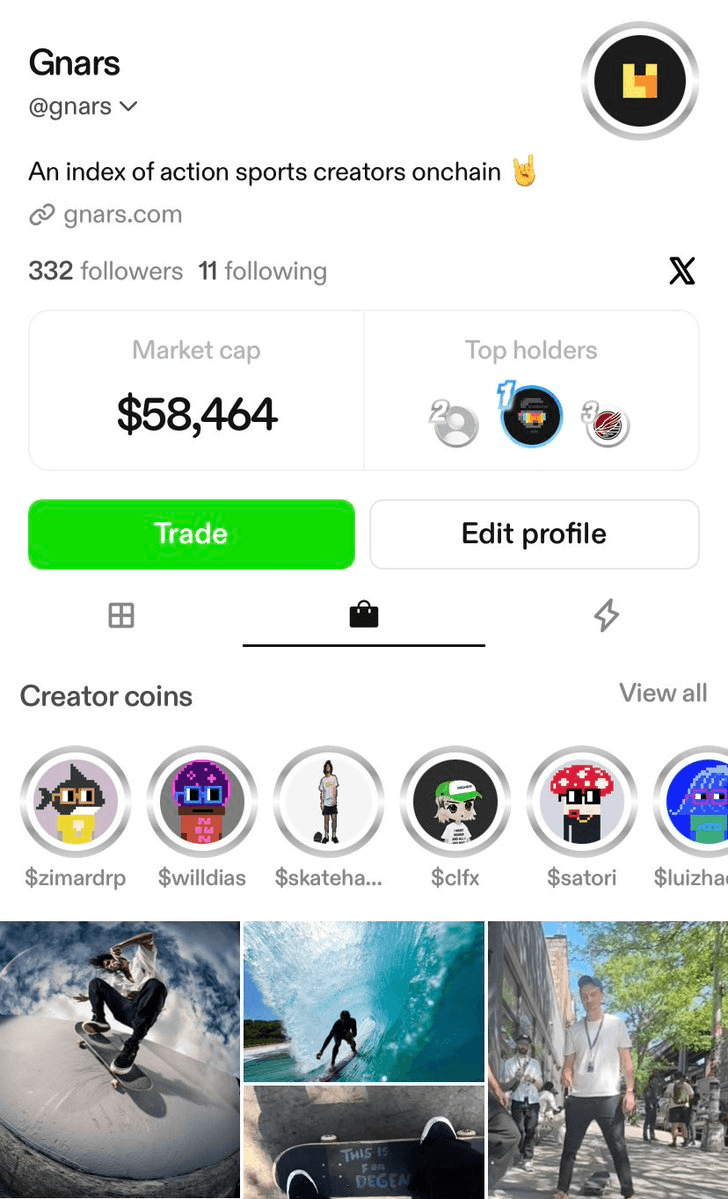Open the $zimardrp creator coin

coord(76,799)
